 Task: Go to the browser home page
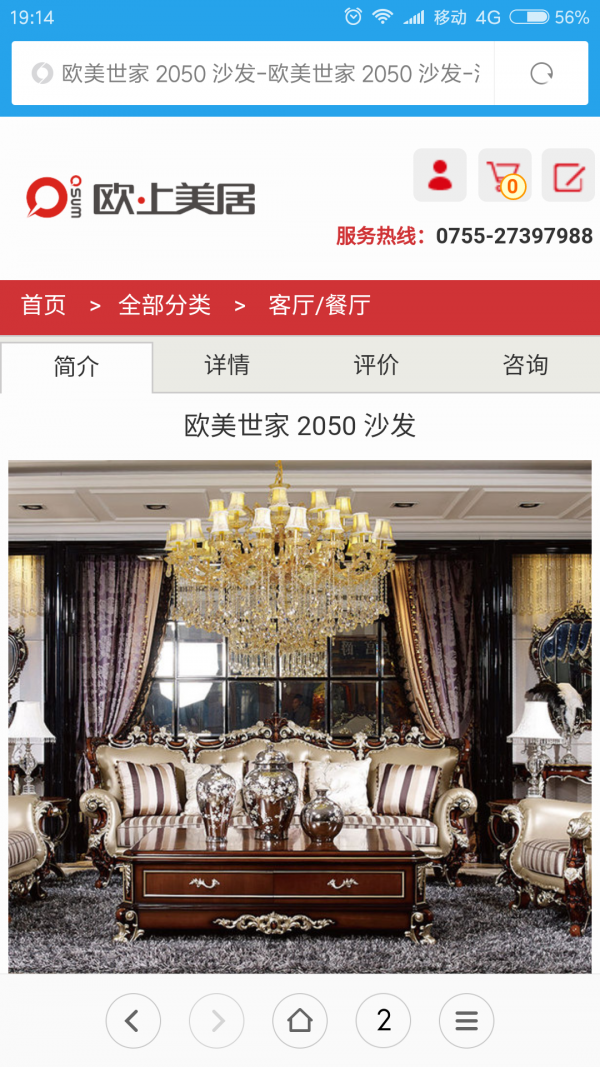(300, 1021)
